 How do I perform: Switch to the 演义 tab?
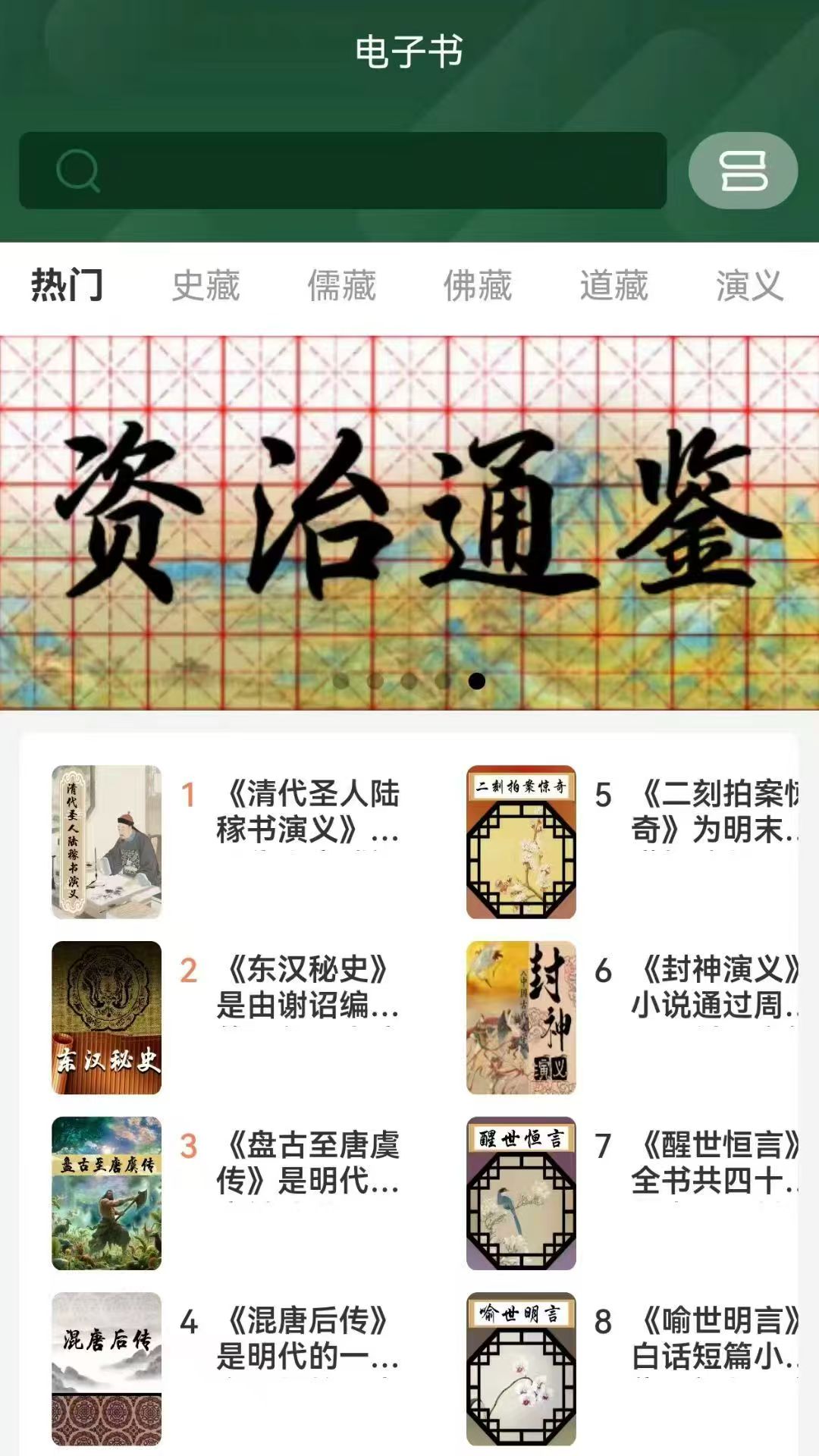click(x=749, y=286)
